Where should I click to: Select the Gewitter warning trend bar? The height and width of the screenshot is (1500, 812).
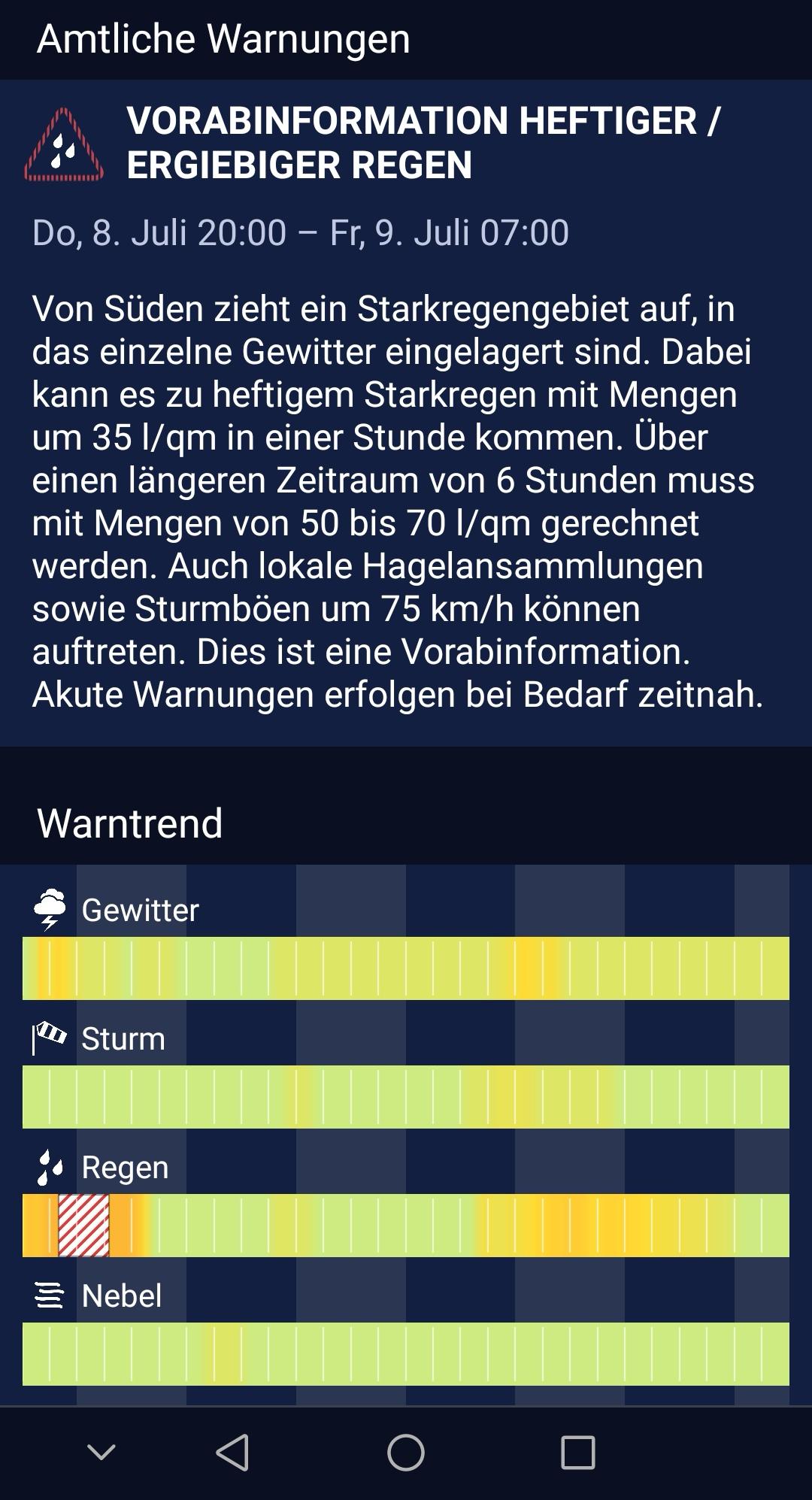406,968
